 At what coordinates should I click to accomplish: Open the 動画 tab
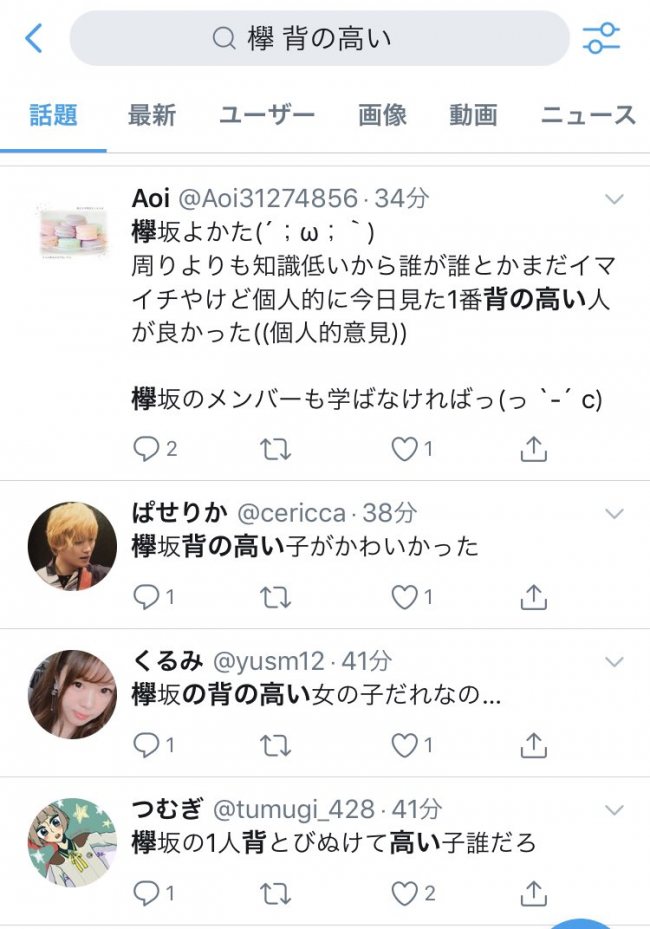pyautogui.click(x=473, y=115)
